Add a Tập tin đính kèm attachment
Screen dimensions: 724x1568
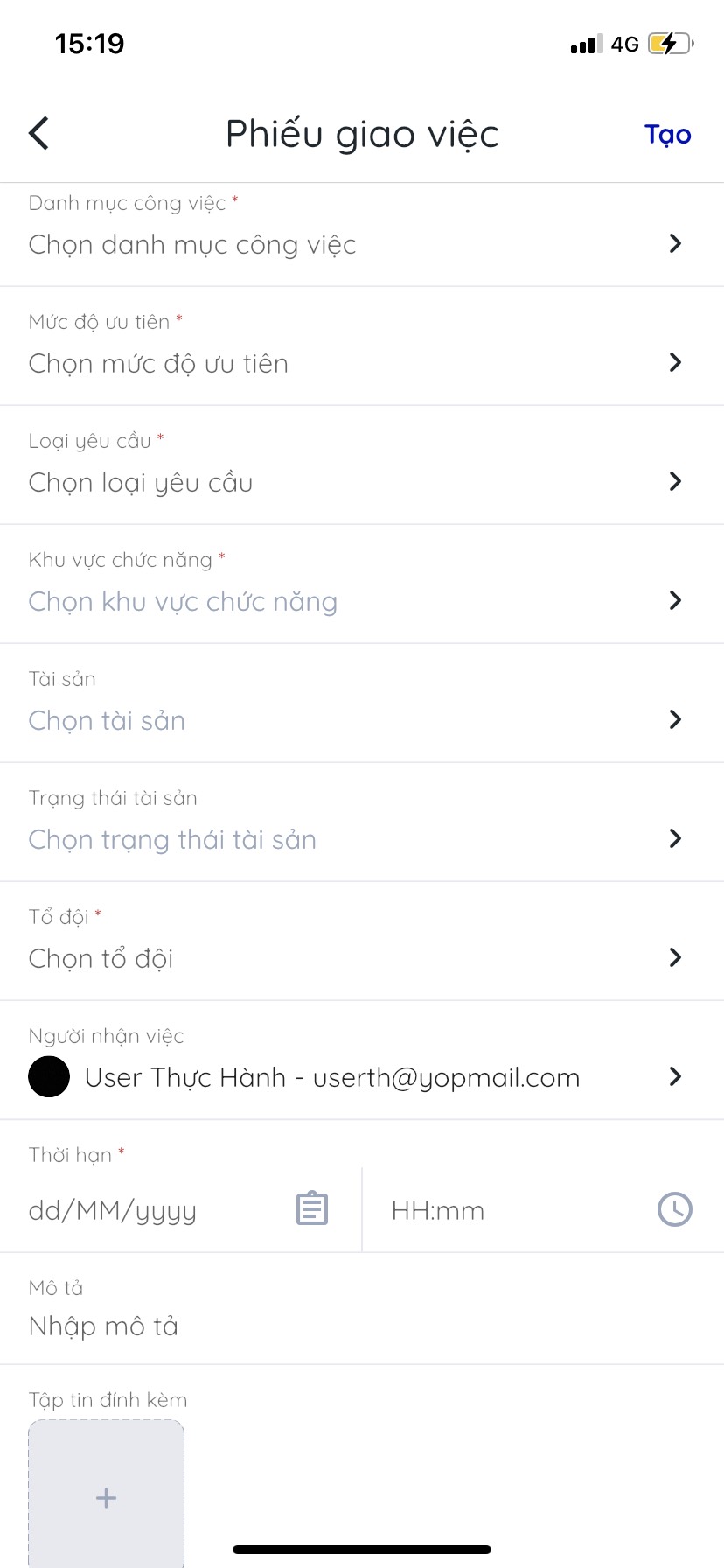[106, 1497]
